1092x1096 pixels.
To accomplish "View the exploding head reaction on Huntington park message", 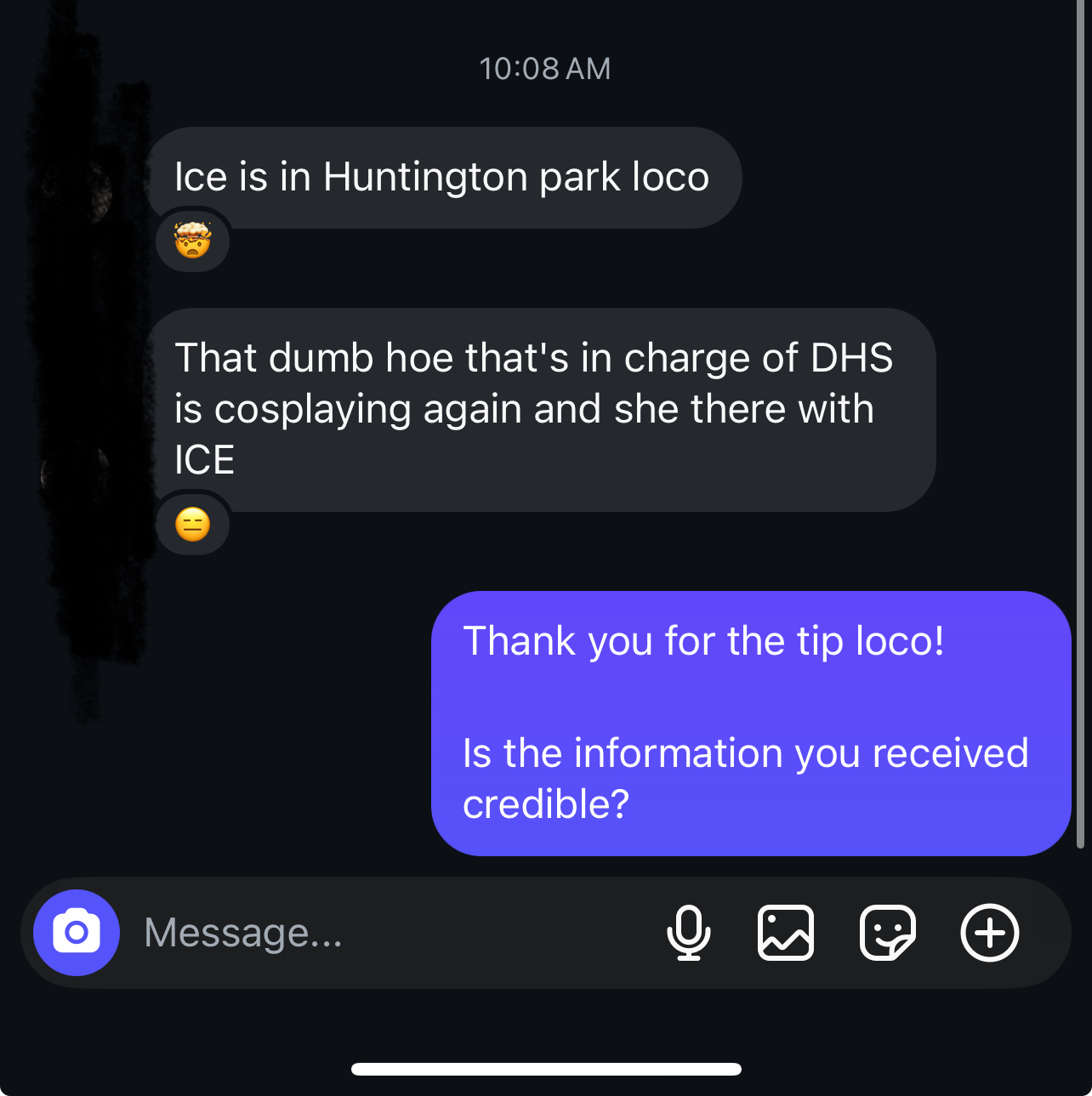I will click(x=193, y=241).
